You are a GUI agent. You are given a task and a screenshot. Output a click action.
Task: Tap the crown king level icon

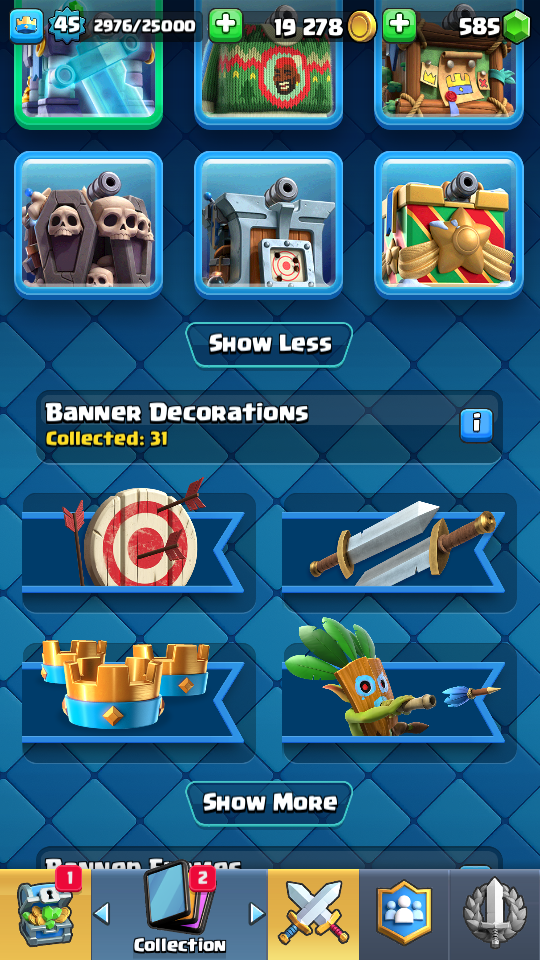pyautogui.click(x=26, y=26)
